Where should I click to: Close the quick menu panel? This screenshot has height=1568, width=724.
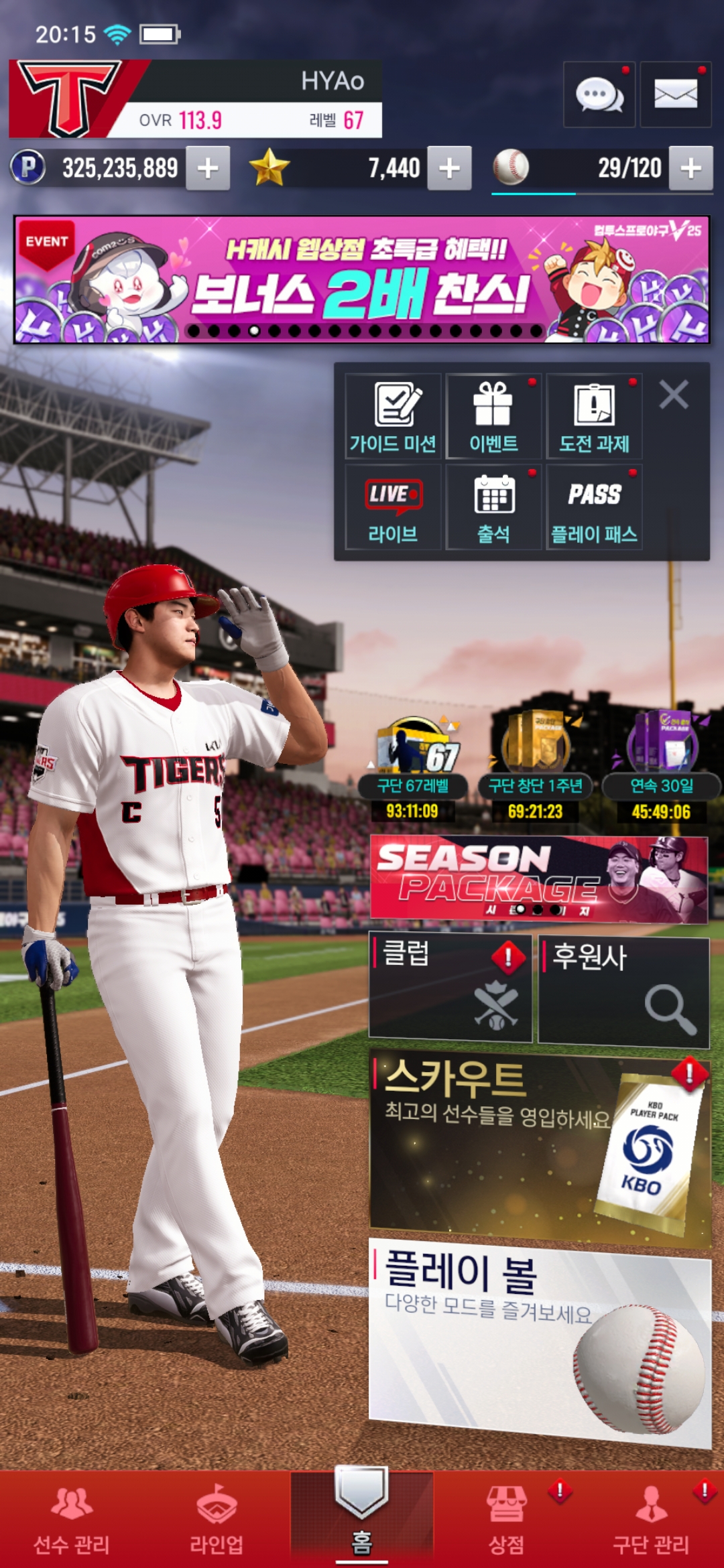pyautogui.click(x=674, y=395)
